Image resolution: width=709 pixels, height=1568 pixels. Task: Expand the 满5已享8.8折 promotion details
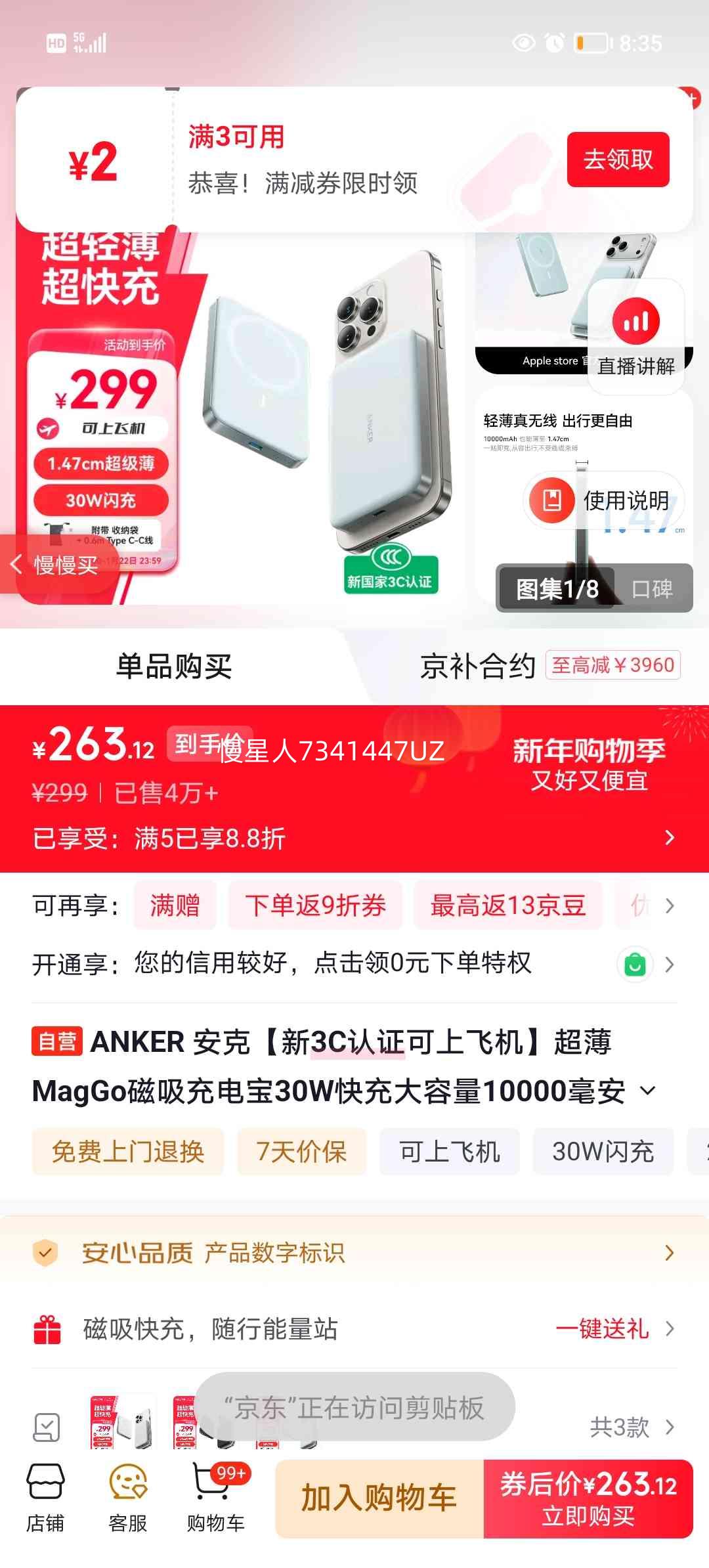pyautogui.click(x=669, y=837)
